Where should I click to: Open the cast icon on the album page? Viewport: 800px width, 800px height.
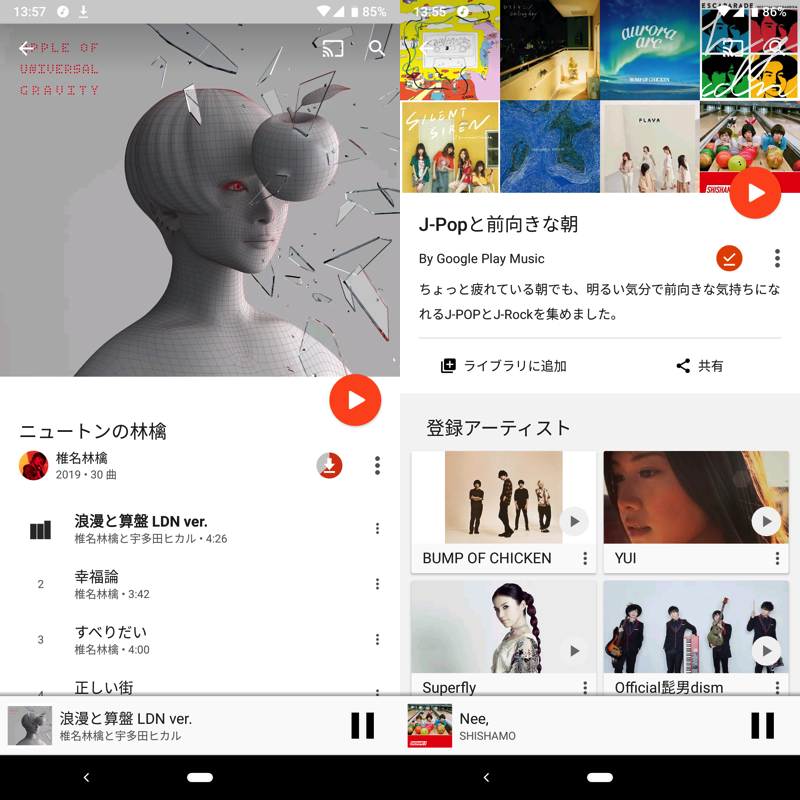(x=333, y=48)
